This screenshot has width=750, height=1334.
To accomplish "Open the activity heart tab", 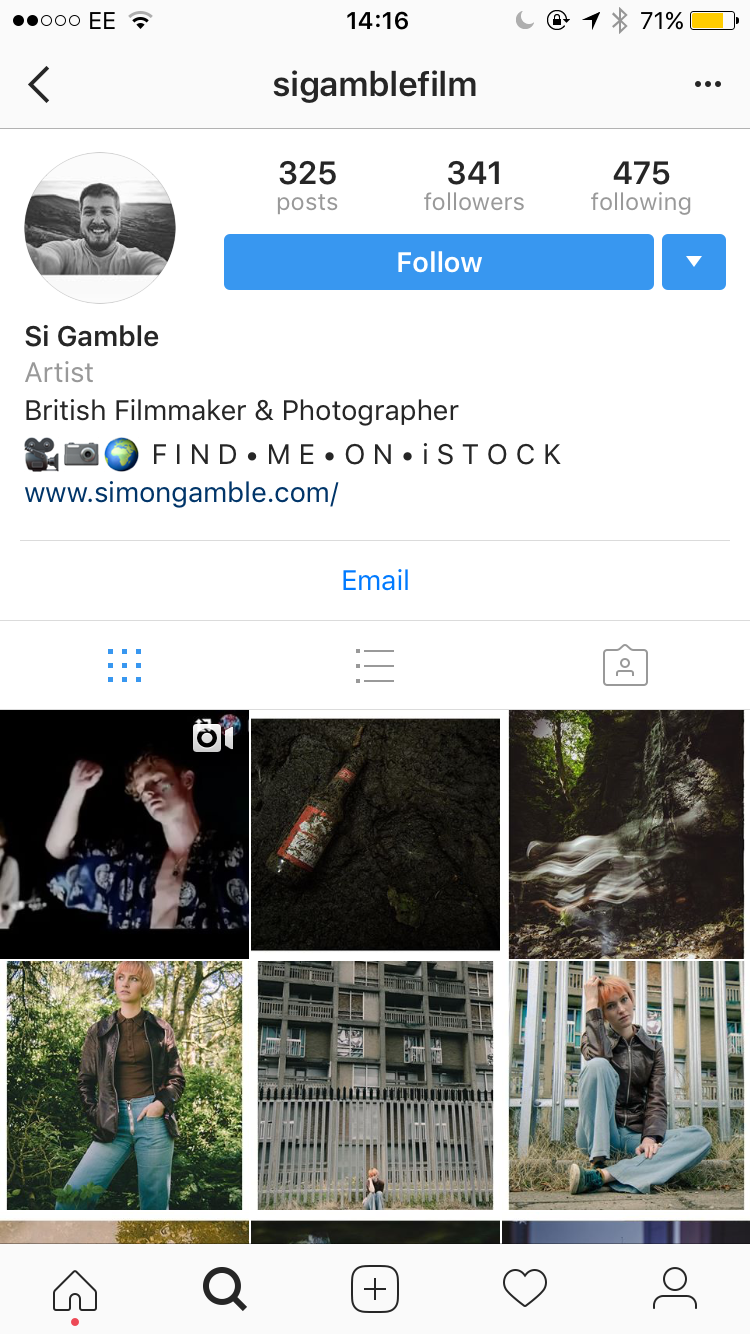I will pos(525,1289).
